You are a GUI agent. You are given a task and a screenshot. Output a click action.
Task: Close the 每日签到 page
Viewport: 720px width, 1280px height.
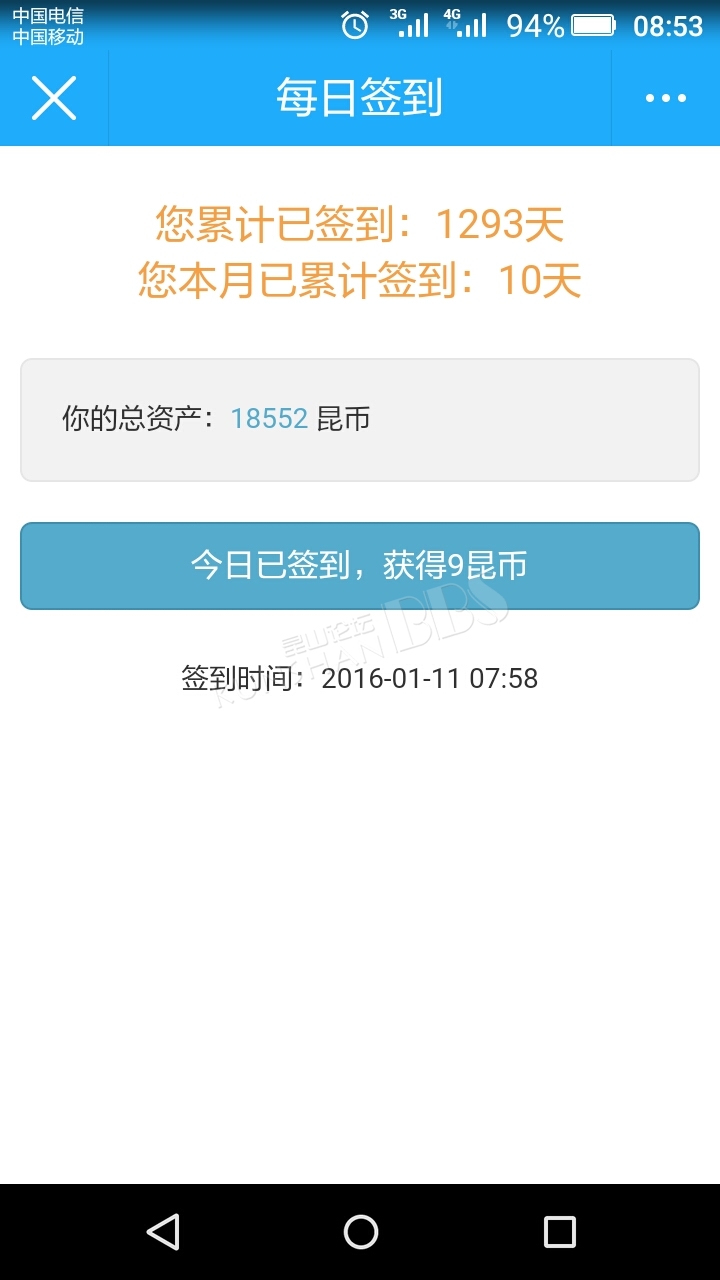54,98
